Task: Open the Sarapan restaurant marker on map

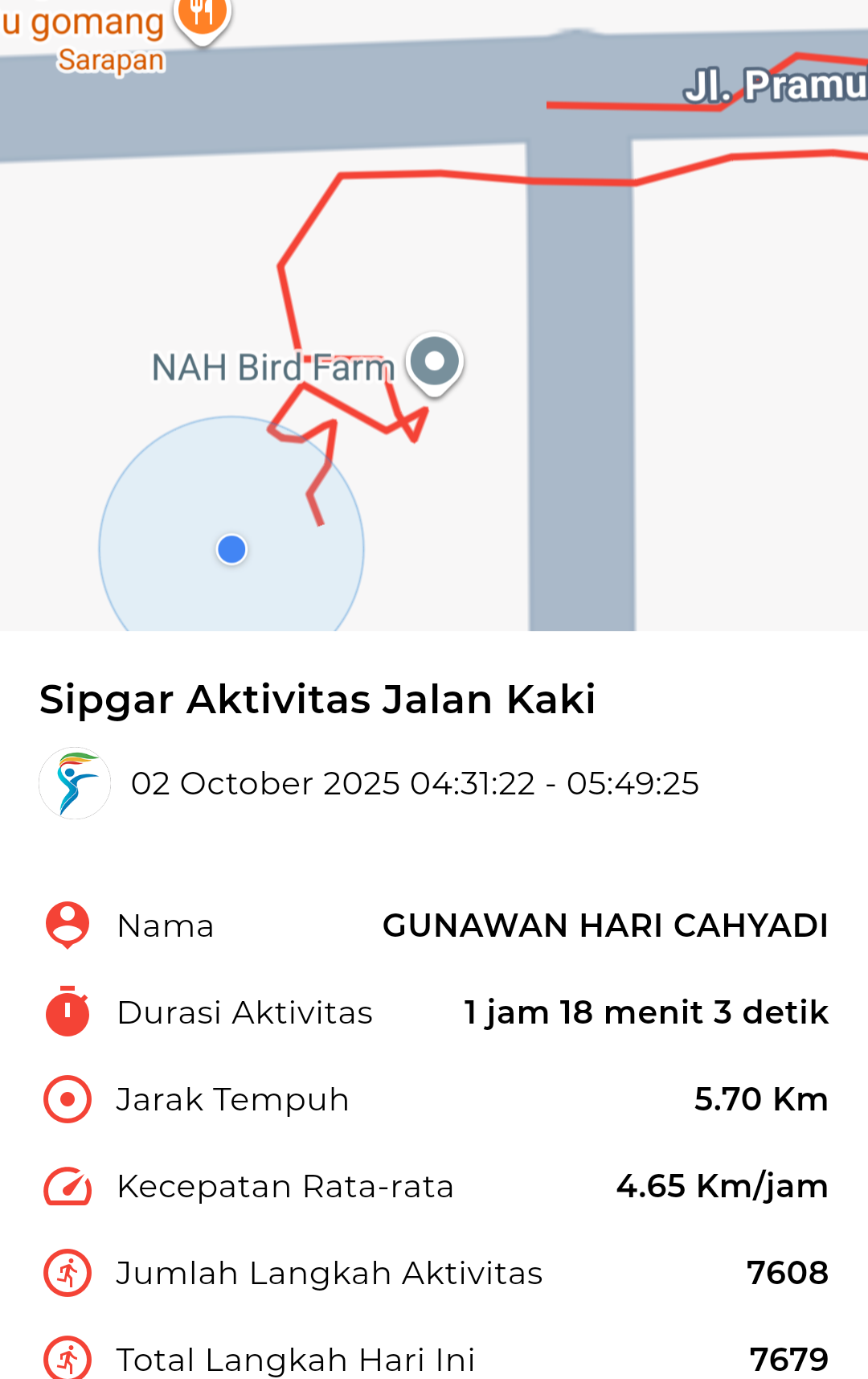Action: coord(203,16)
